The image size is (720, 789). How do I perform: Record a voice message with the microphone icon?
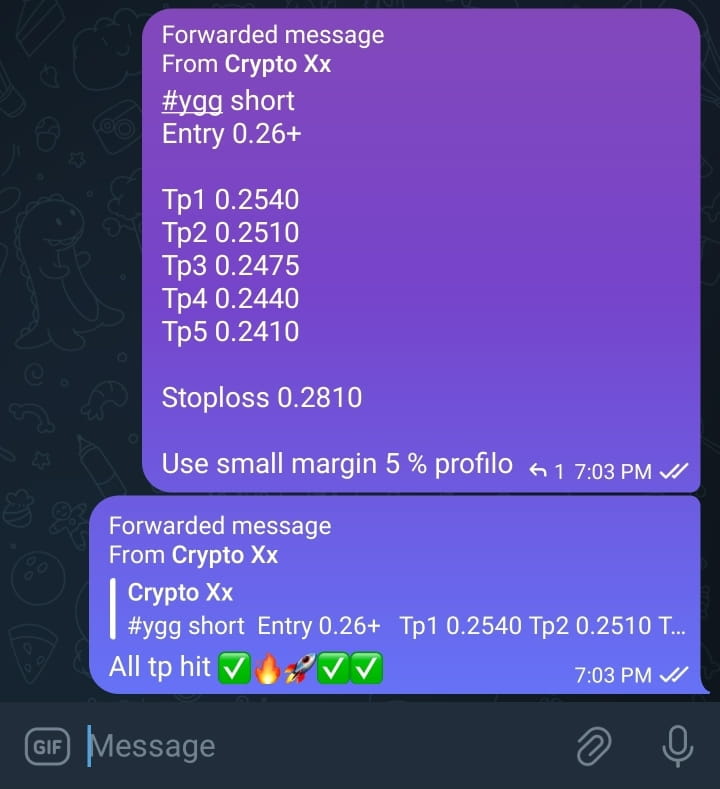tap(678, 745)
